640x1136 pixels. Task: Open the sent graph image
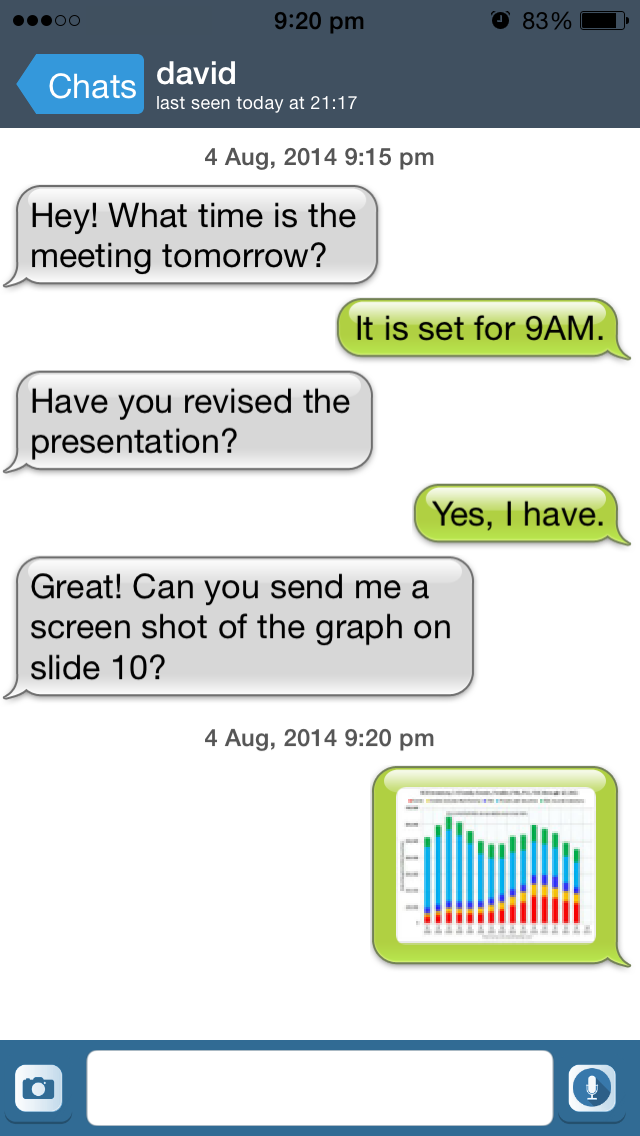coord(496,865)
